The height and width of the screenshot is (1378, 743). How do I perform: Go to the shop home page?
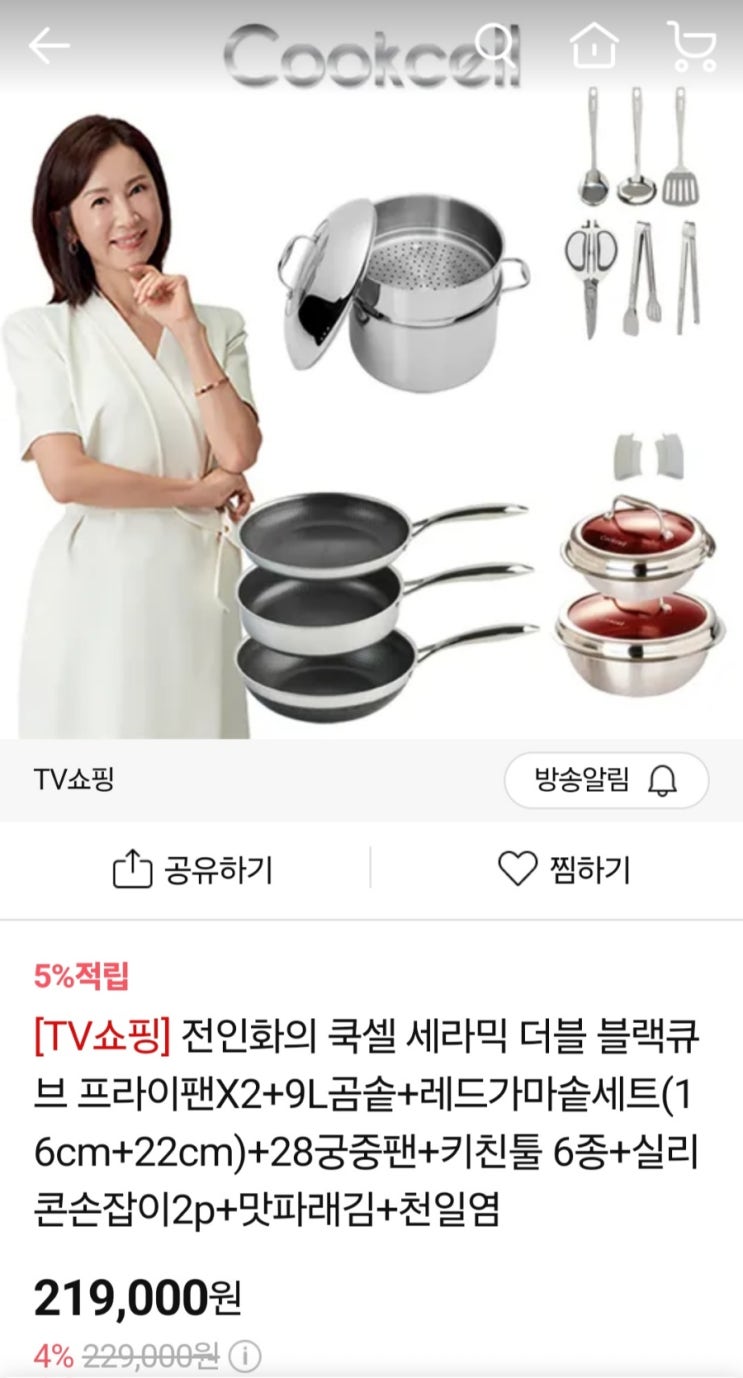click(x=594, y=45)
